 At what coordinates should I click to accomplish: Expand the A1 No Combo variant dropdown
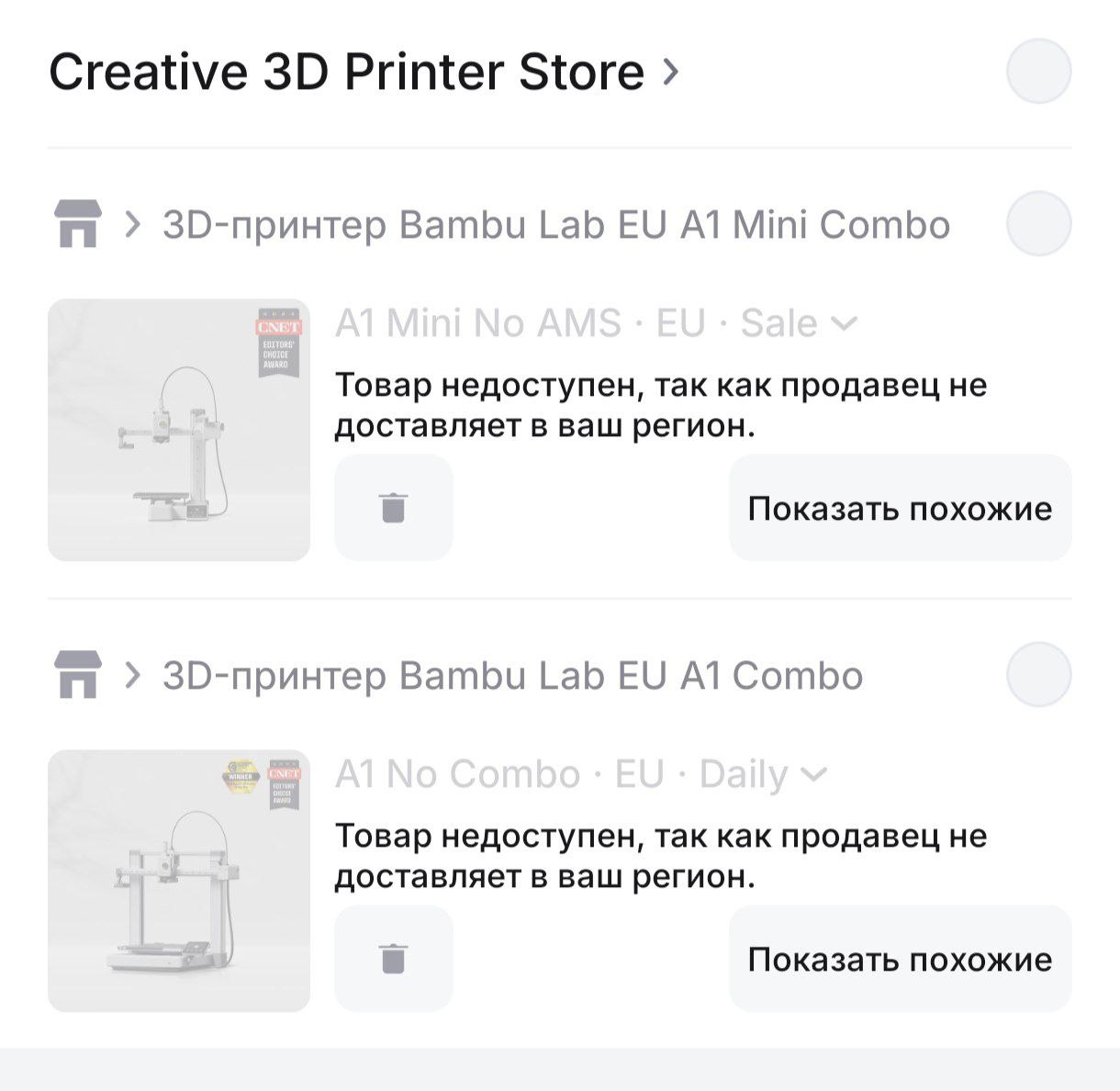580,774
